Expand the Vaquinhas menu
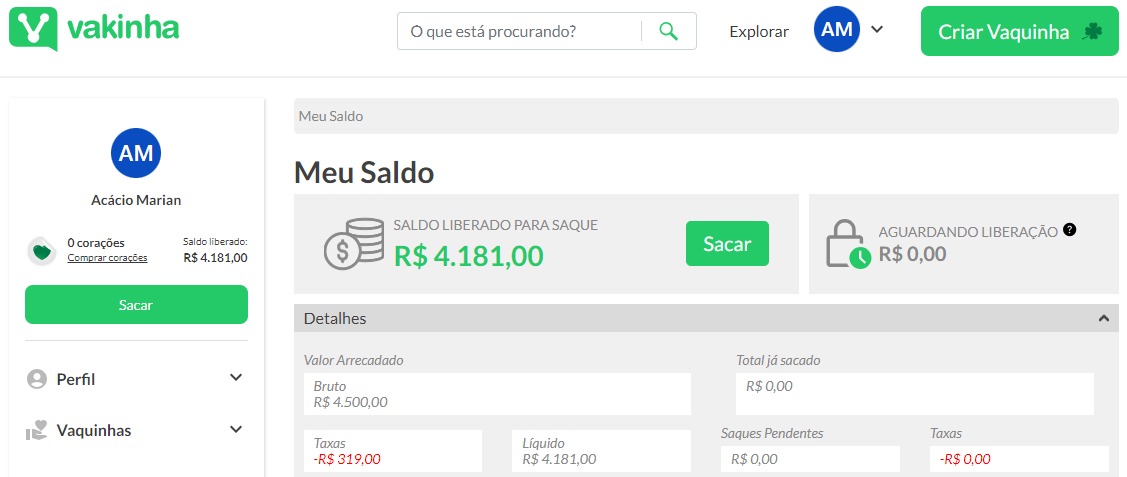The image size is (1127, 477). 136,430
